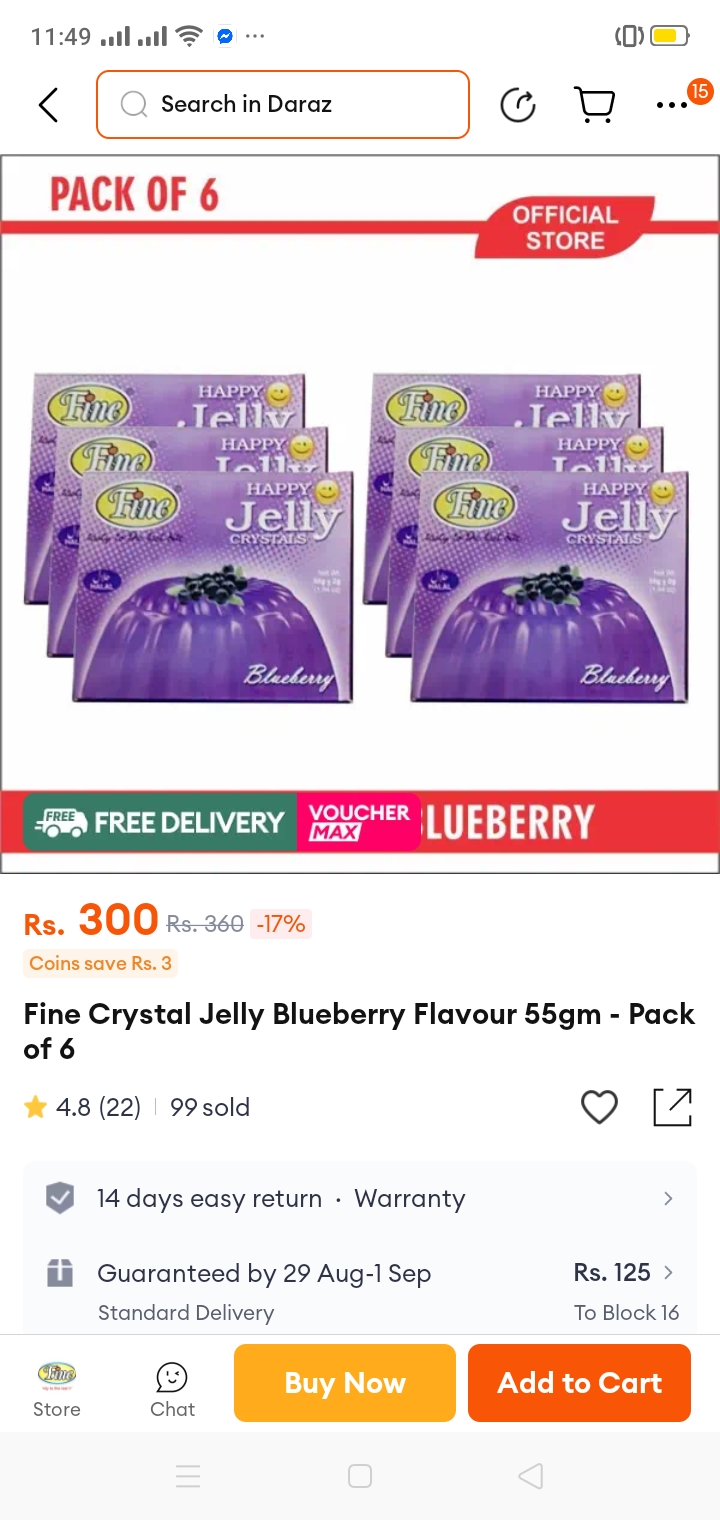Viewport: 720px width, 1520px height.
Task: Open the shopping cart
Action: pyautogui.click(x=594, y=104)
